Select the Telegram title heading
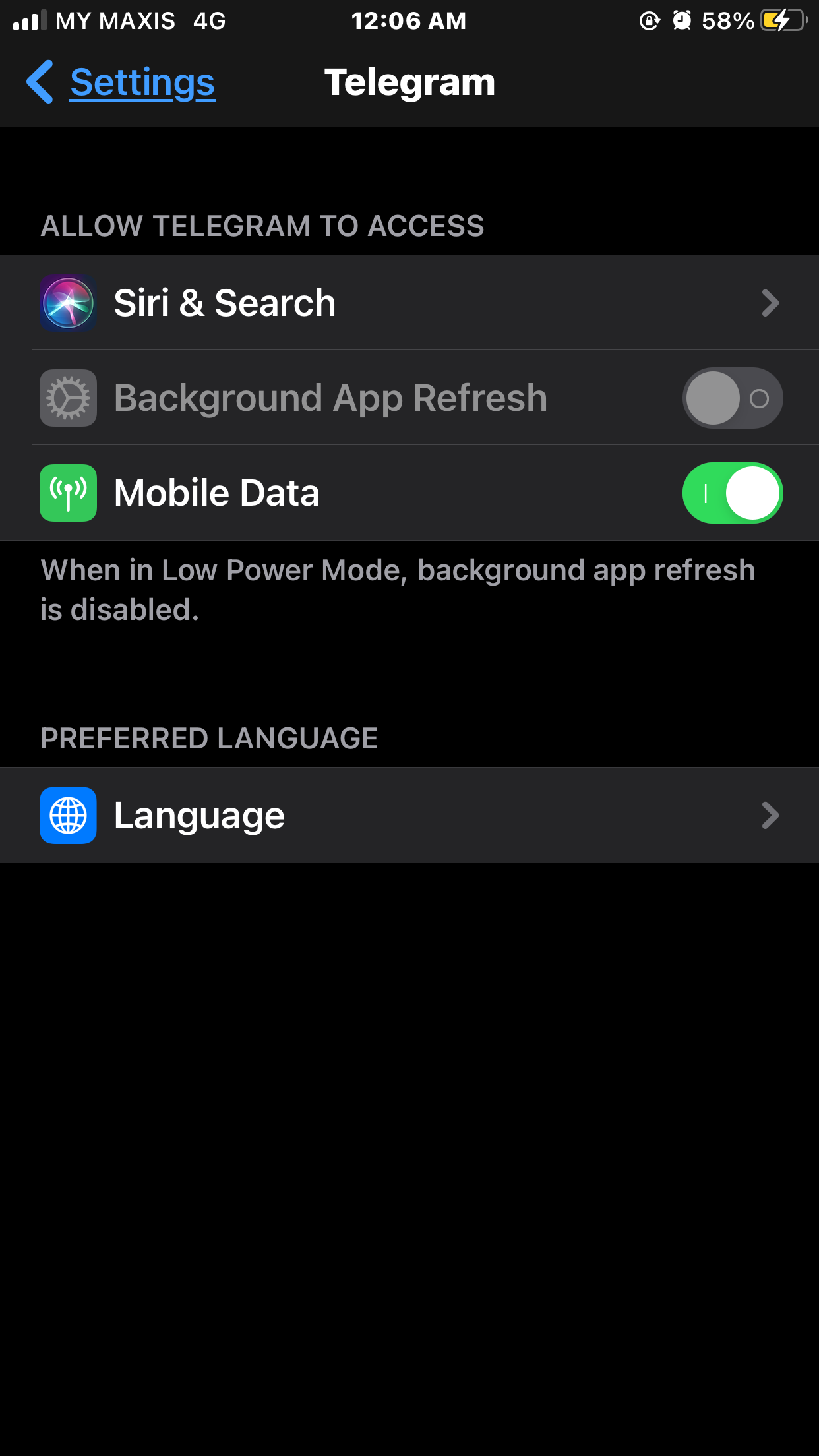 pos(409,81)
